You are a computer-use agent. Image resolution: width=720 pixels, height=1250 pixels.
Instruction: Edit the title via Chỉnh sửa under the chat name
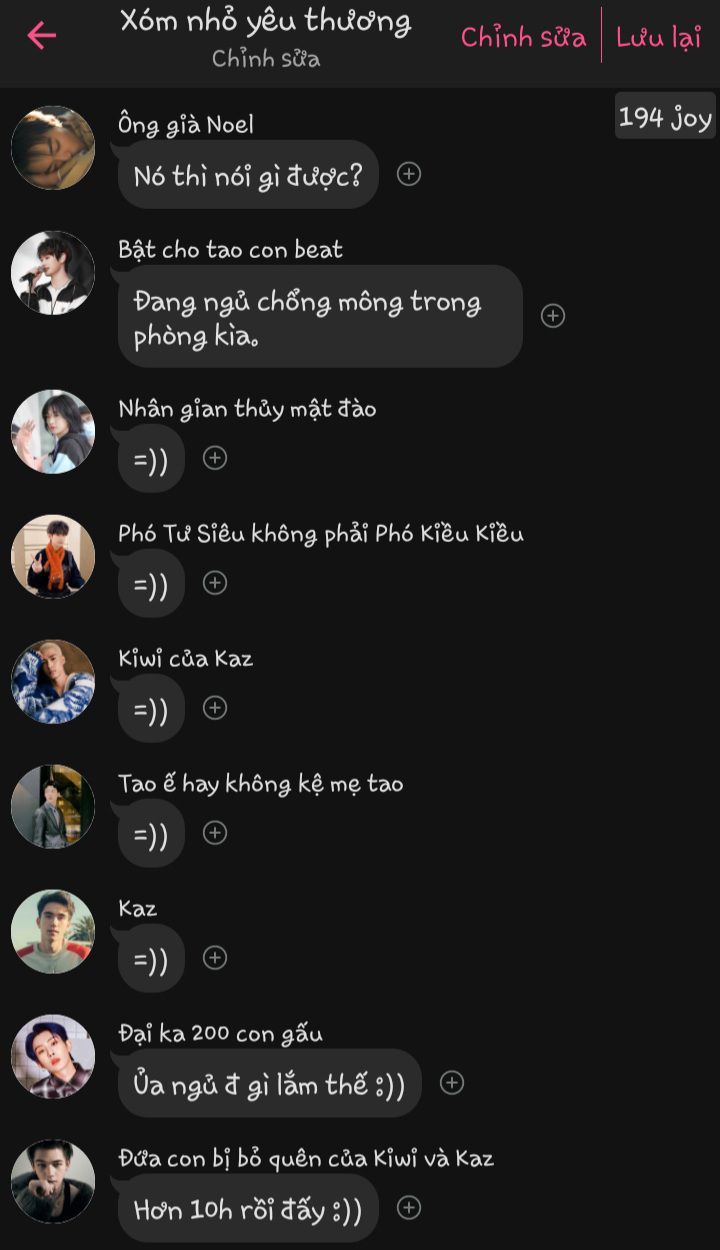(x=266, y=59)
